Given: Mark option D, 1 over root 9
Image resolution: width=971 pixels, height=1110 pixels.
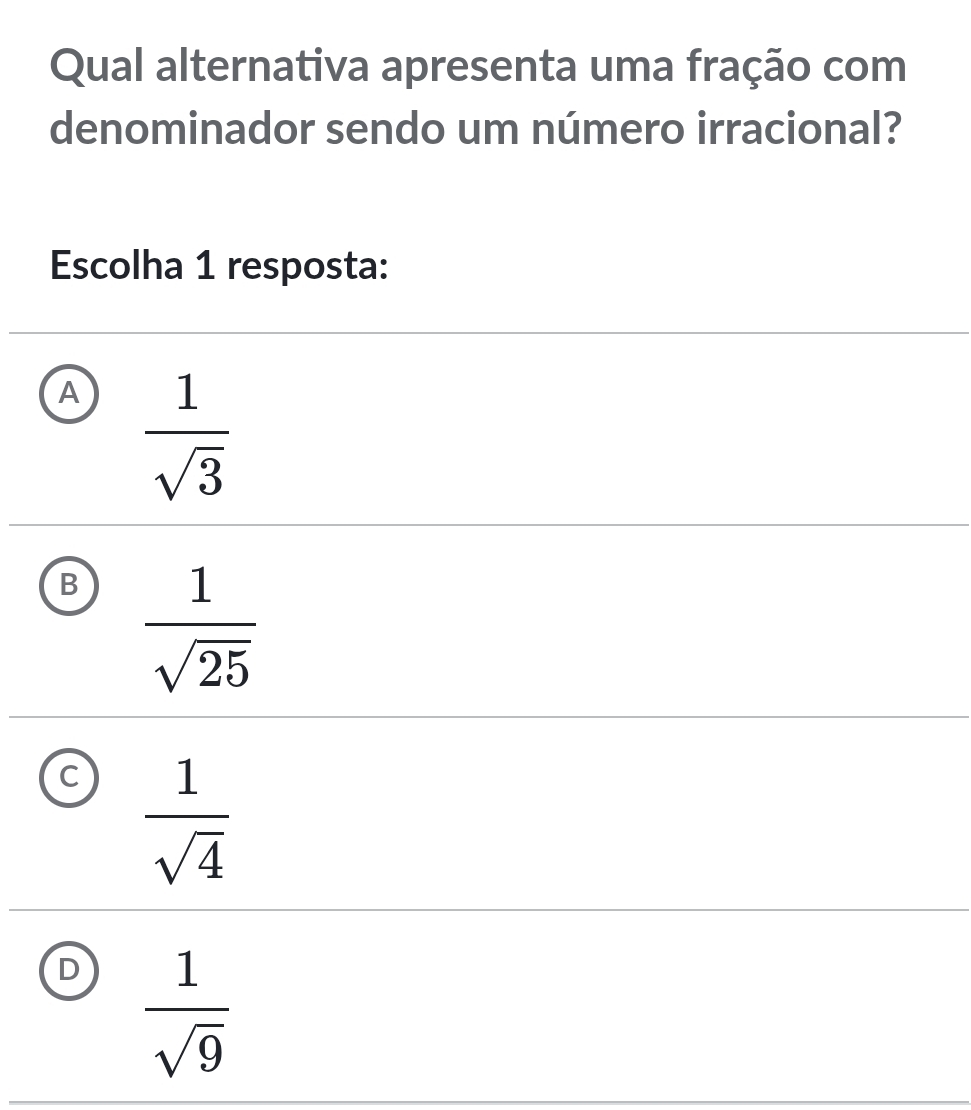Looking at the screenshot, I should 69,972.
